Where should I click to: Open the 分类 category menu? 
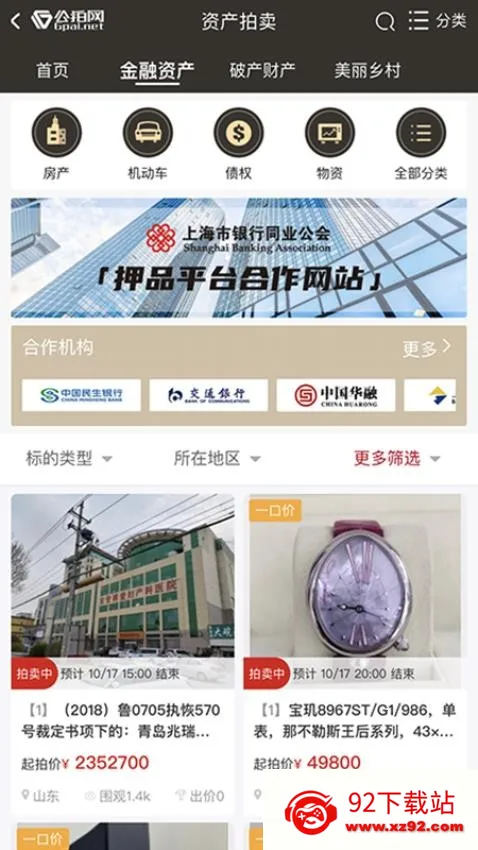point(437,21)
